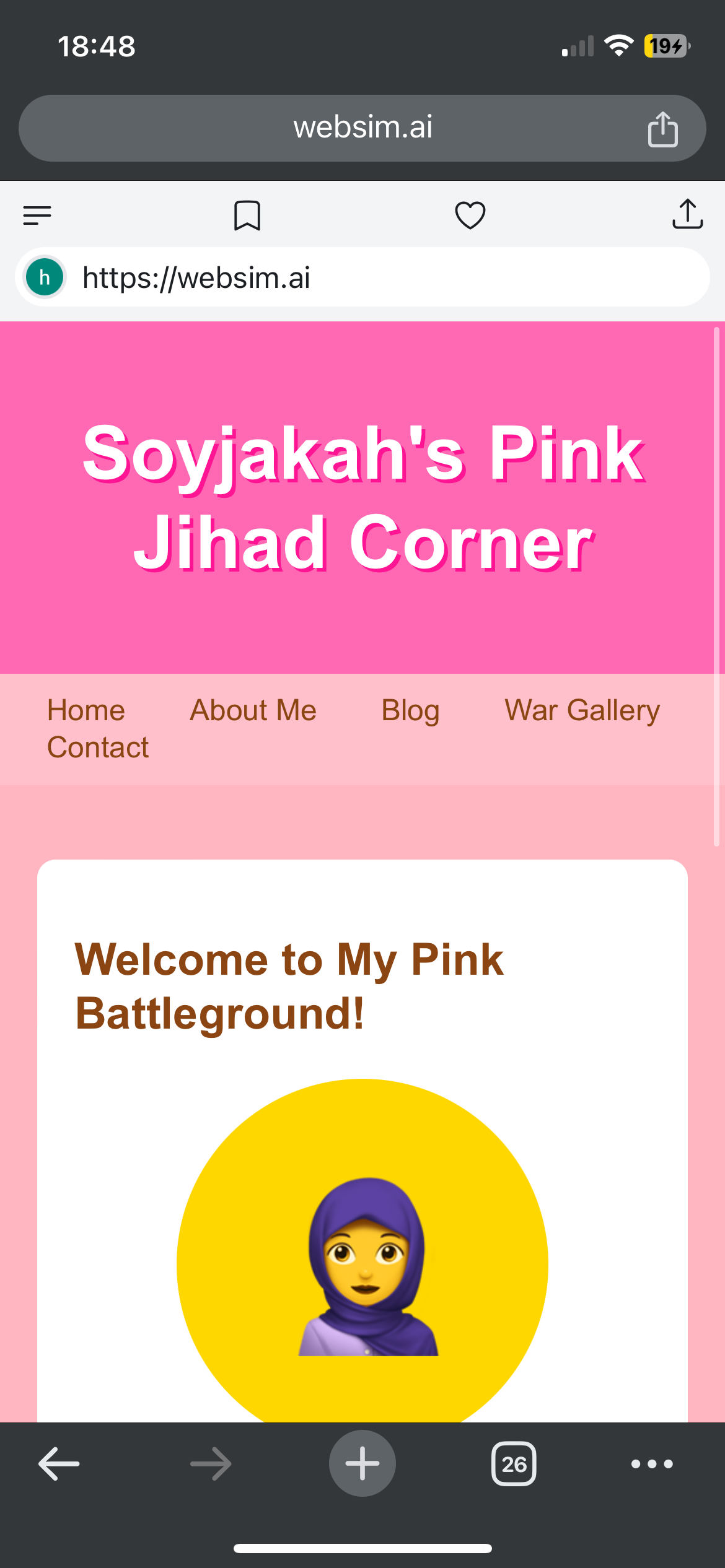Open the Contact link
Screen dimensions: 725x1568
98,747
